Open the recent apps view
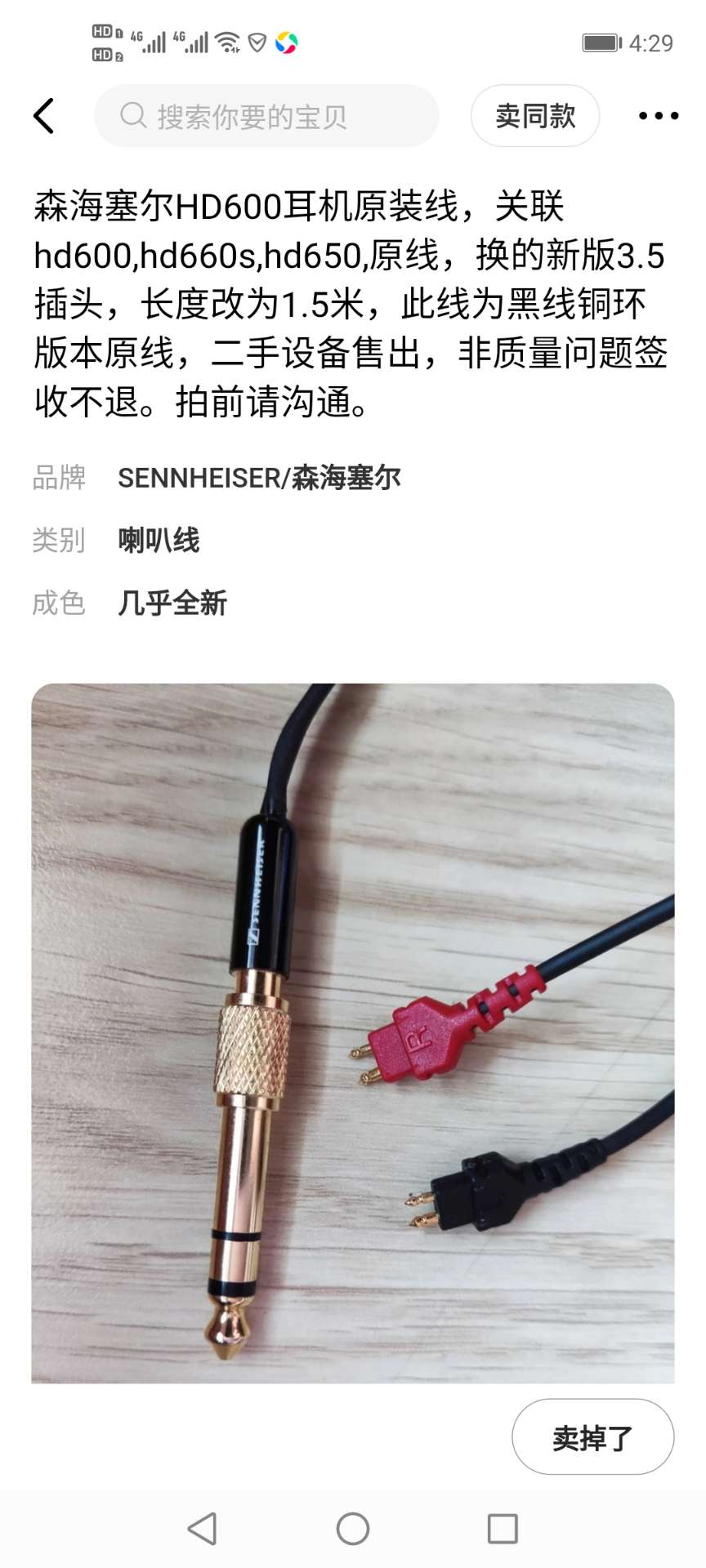Viewport: 706px width, 1568px height. pos(503,1528)
